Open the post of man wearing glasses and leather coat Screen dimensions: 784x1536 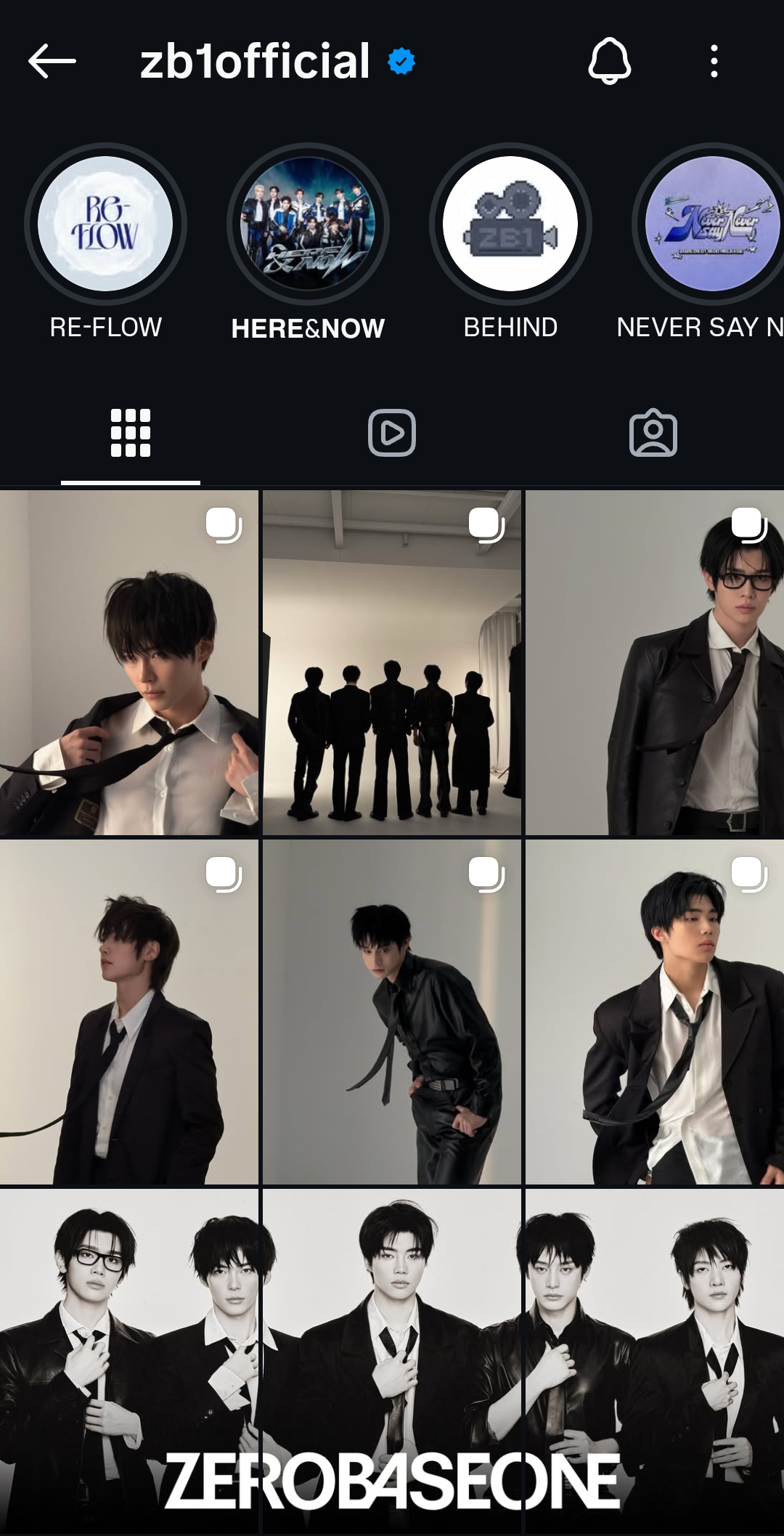pos(655,662)
